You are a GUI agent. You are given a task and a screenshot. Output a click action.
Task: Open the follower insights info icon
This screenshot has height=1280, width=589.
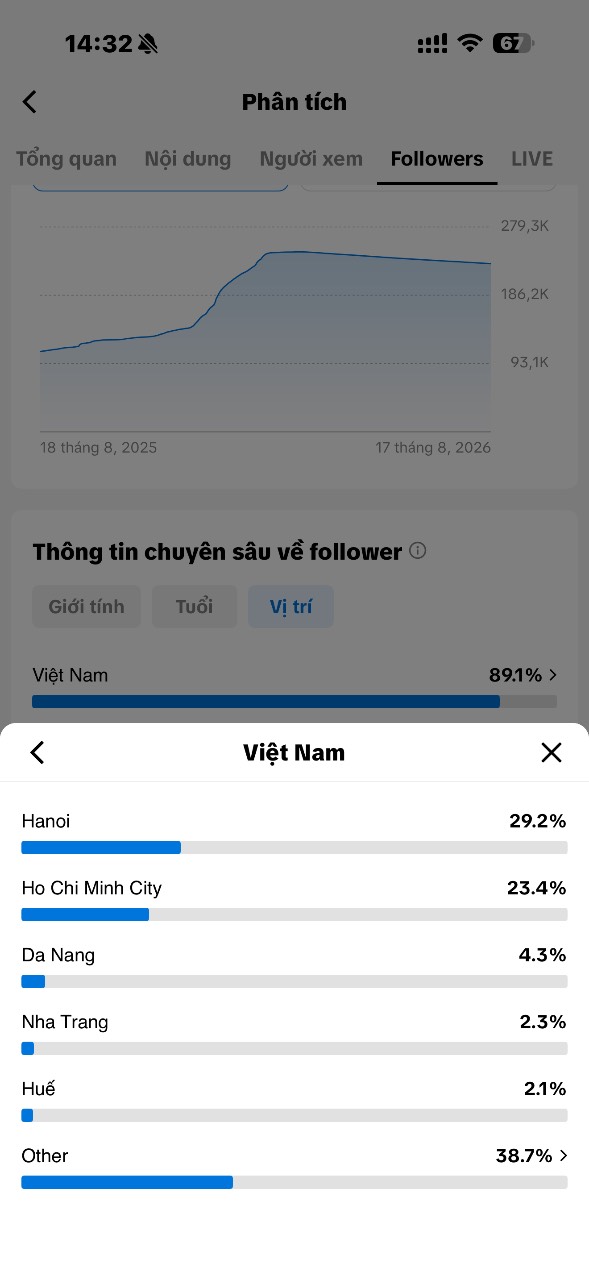418,551
